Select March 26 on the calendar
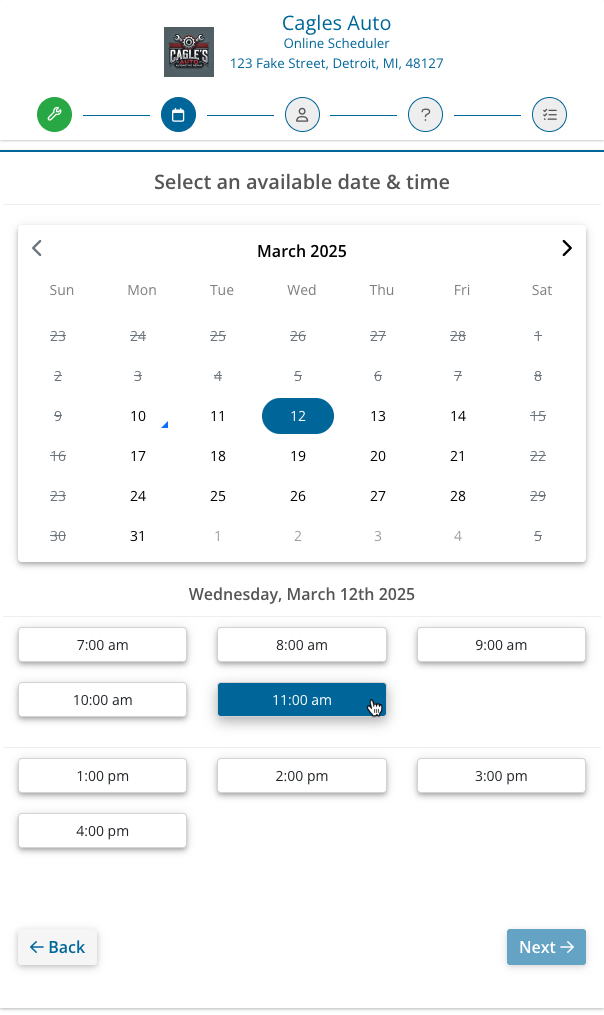 (298, 496)
